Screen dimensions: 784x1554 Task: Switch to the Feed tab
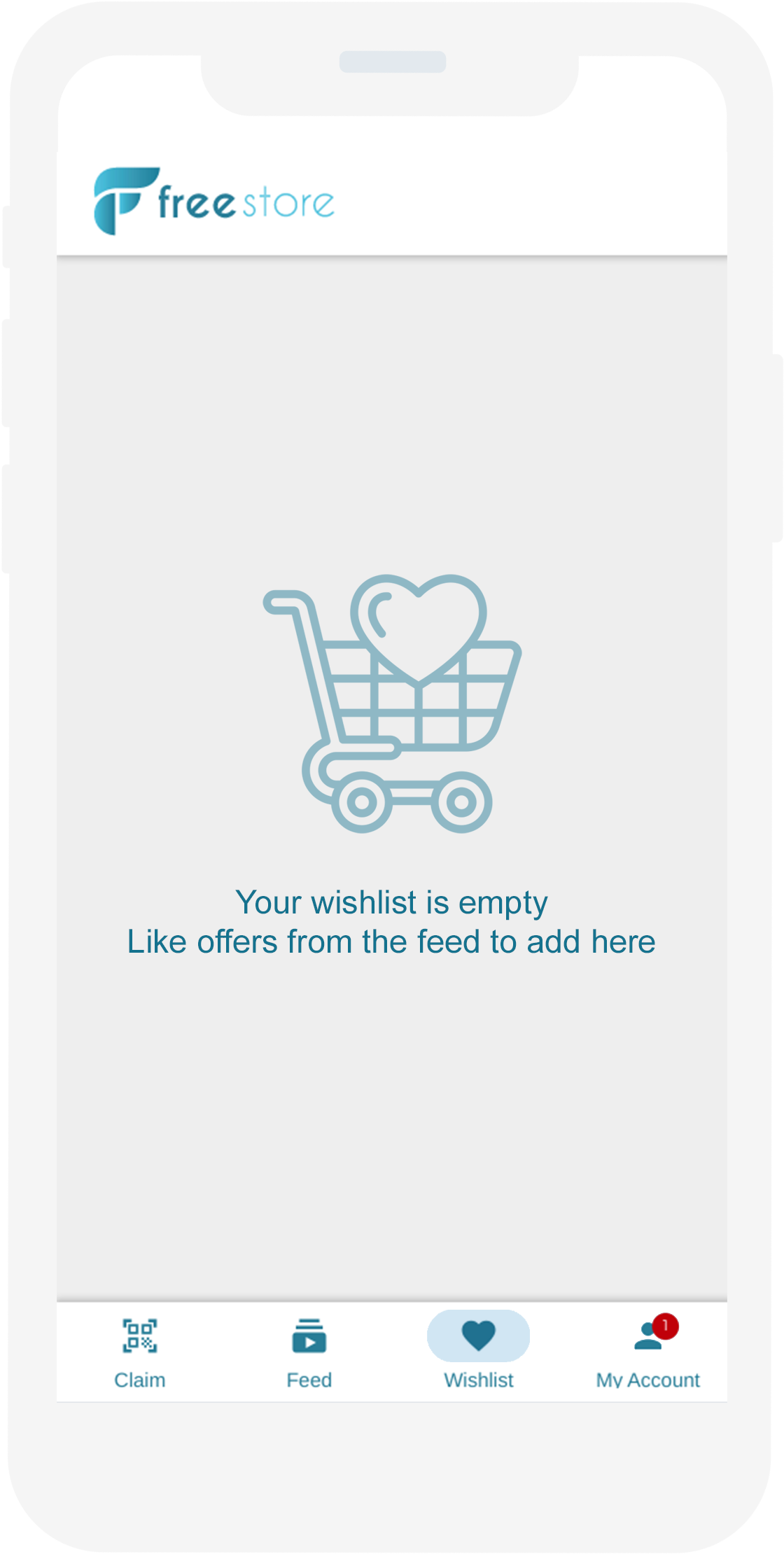pyautogui.click(x=309, y=1352)
